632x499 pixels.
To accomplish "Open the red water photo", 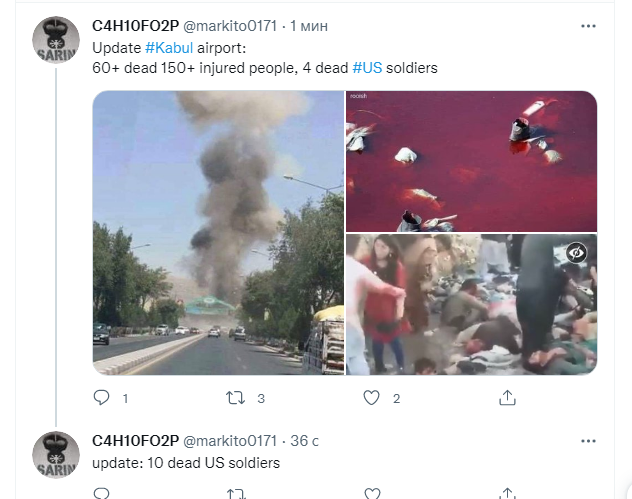I will 471,161.
